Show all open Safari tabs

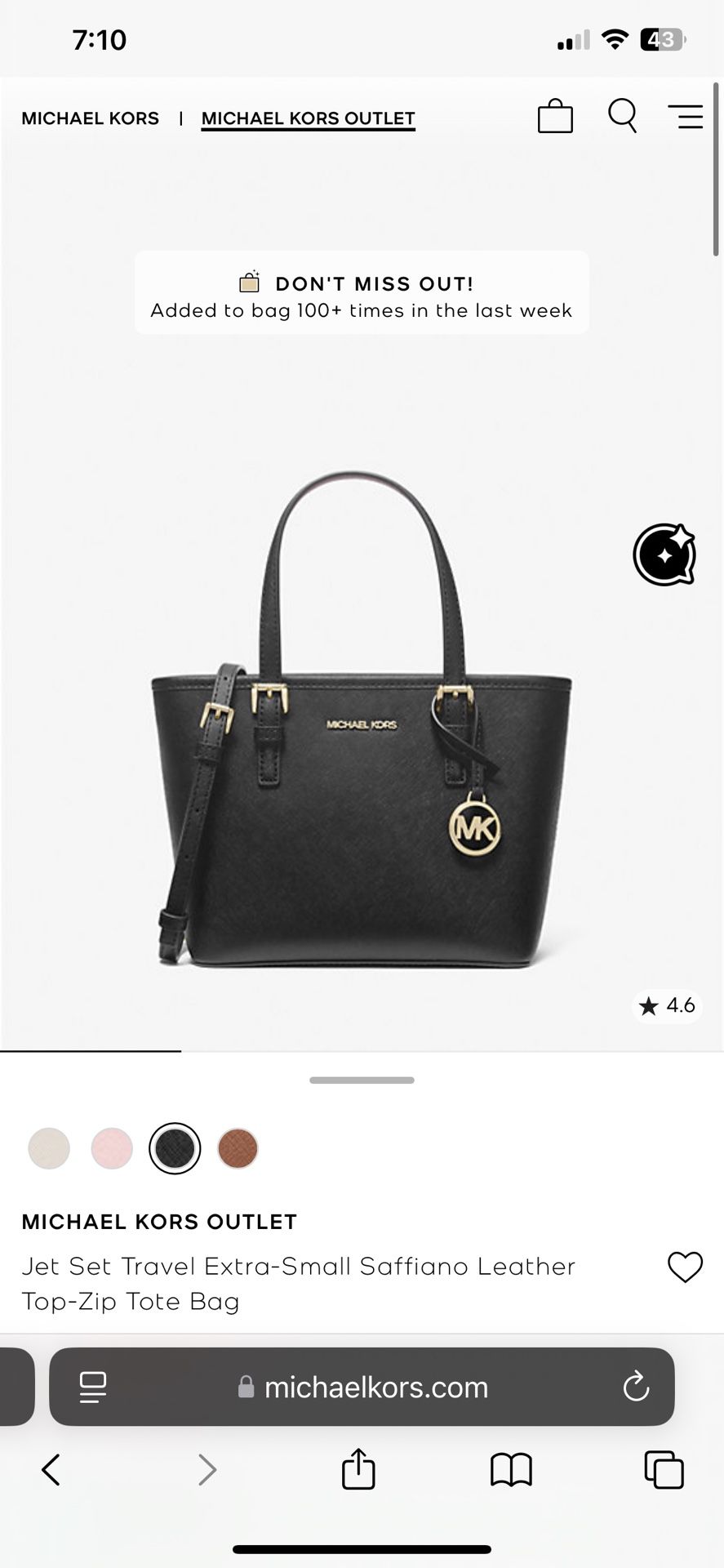pyautogui.click(x=664, y=1470)
